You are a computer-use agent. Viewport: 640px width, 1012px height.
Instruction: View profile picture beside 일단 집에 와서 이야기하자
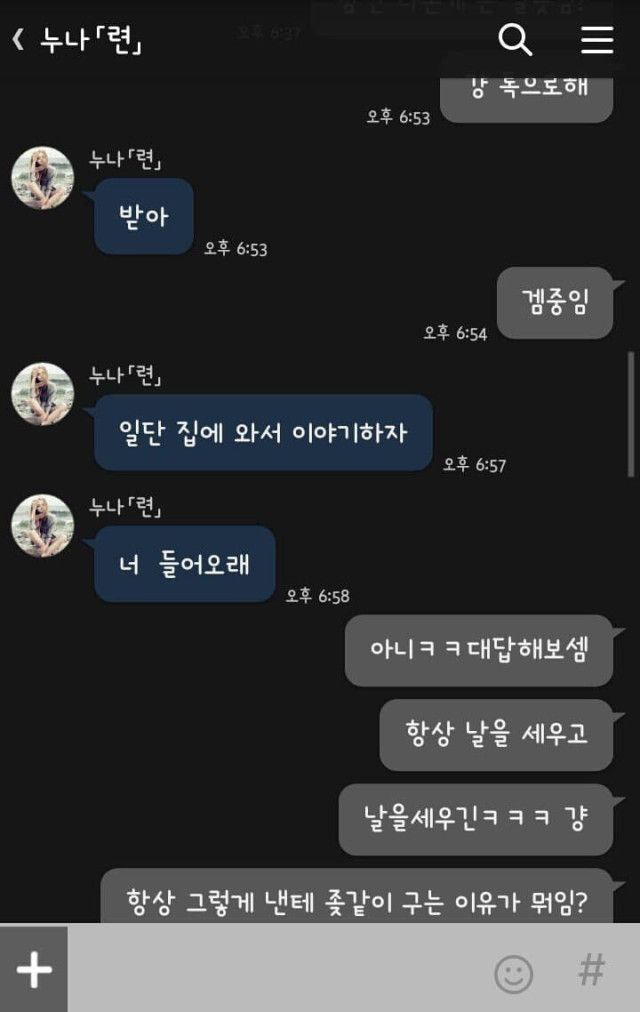pyautogui.click(x=42, y=394)
